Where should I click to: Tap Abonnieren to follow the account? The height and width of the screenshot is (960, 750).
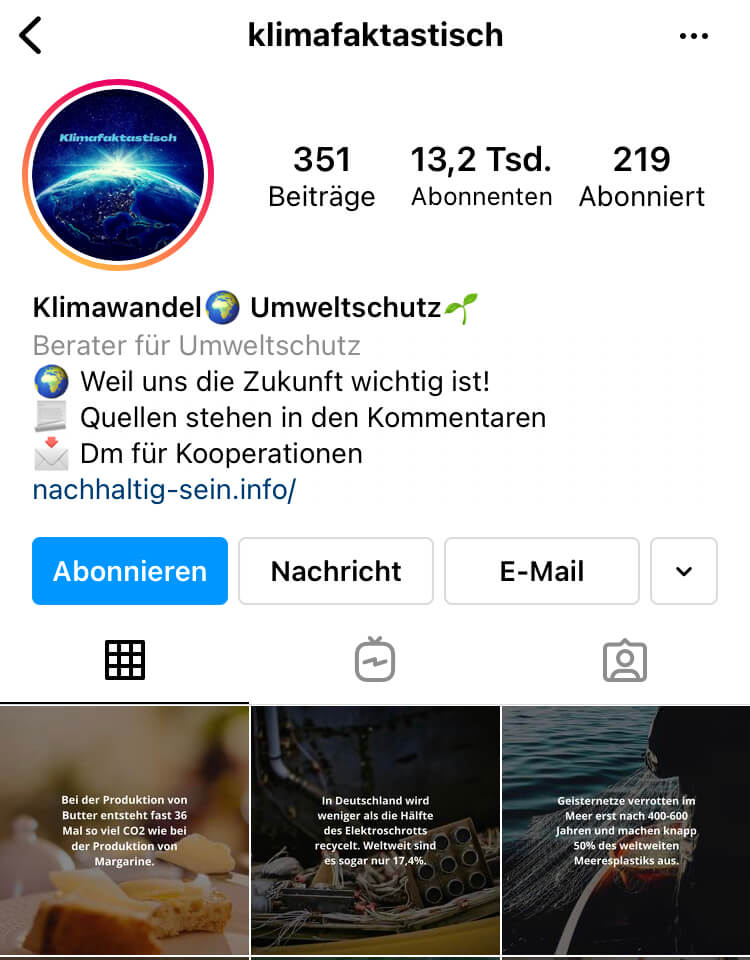[x=129, y=571]
